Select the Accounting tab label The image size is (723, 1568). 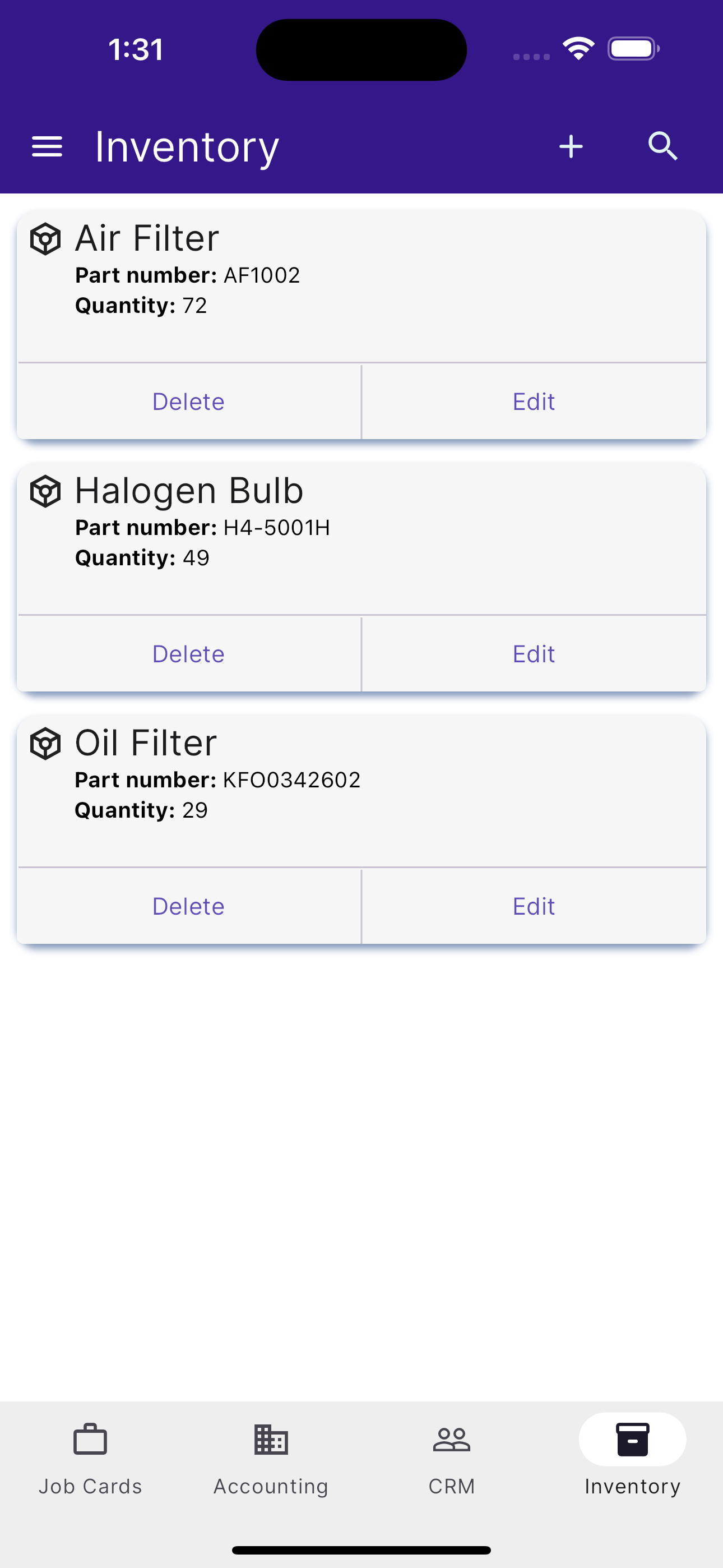pyautogui.click(x=270, y=1486)
